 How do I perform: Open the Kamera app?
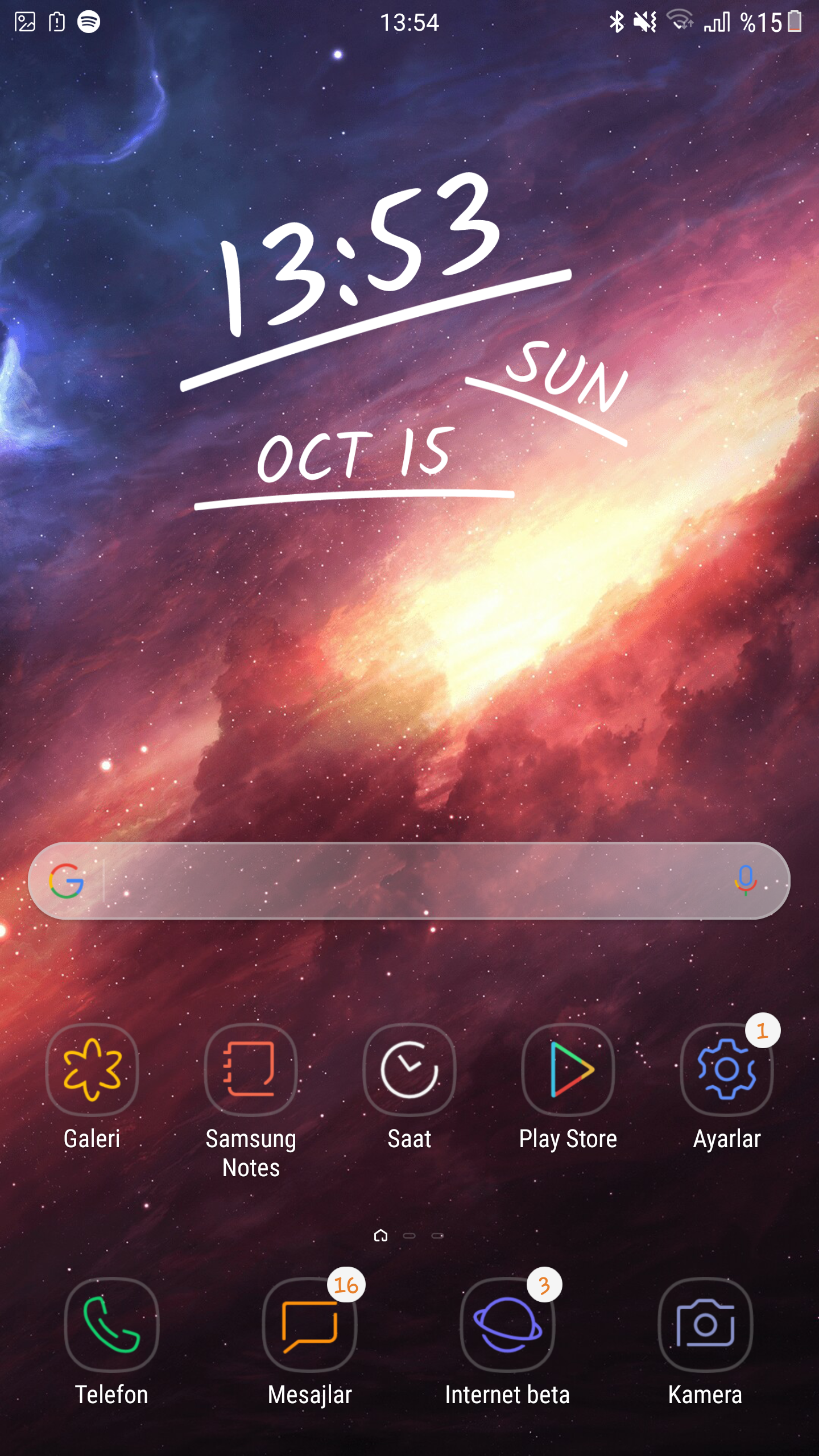tap(705, 1325)
